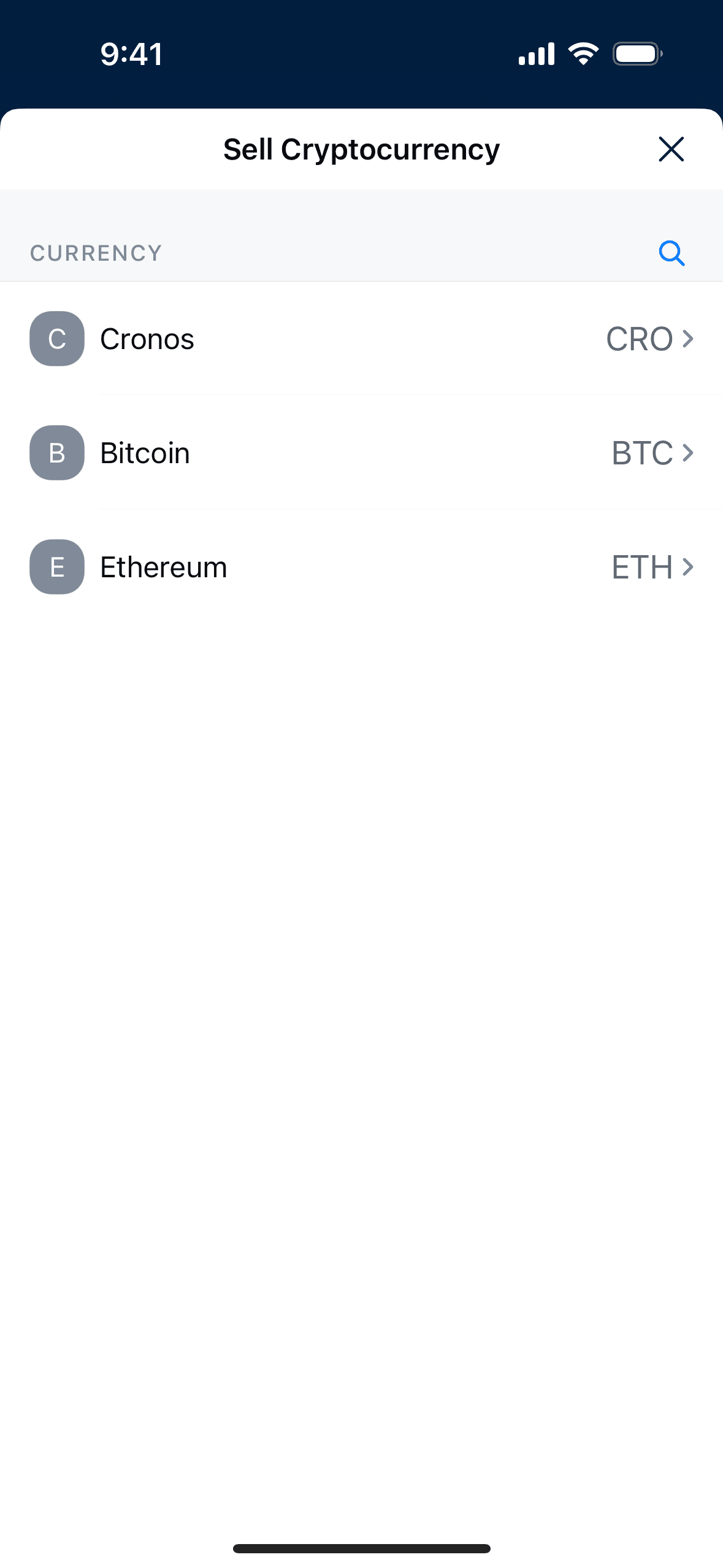Open the currency search

tap(671, 253)
